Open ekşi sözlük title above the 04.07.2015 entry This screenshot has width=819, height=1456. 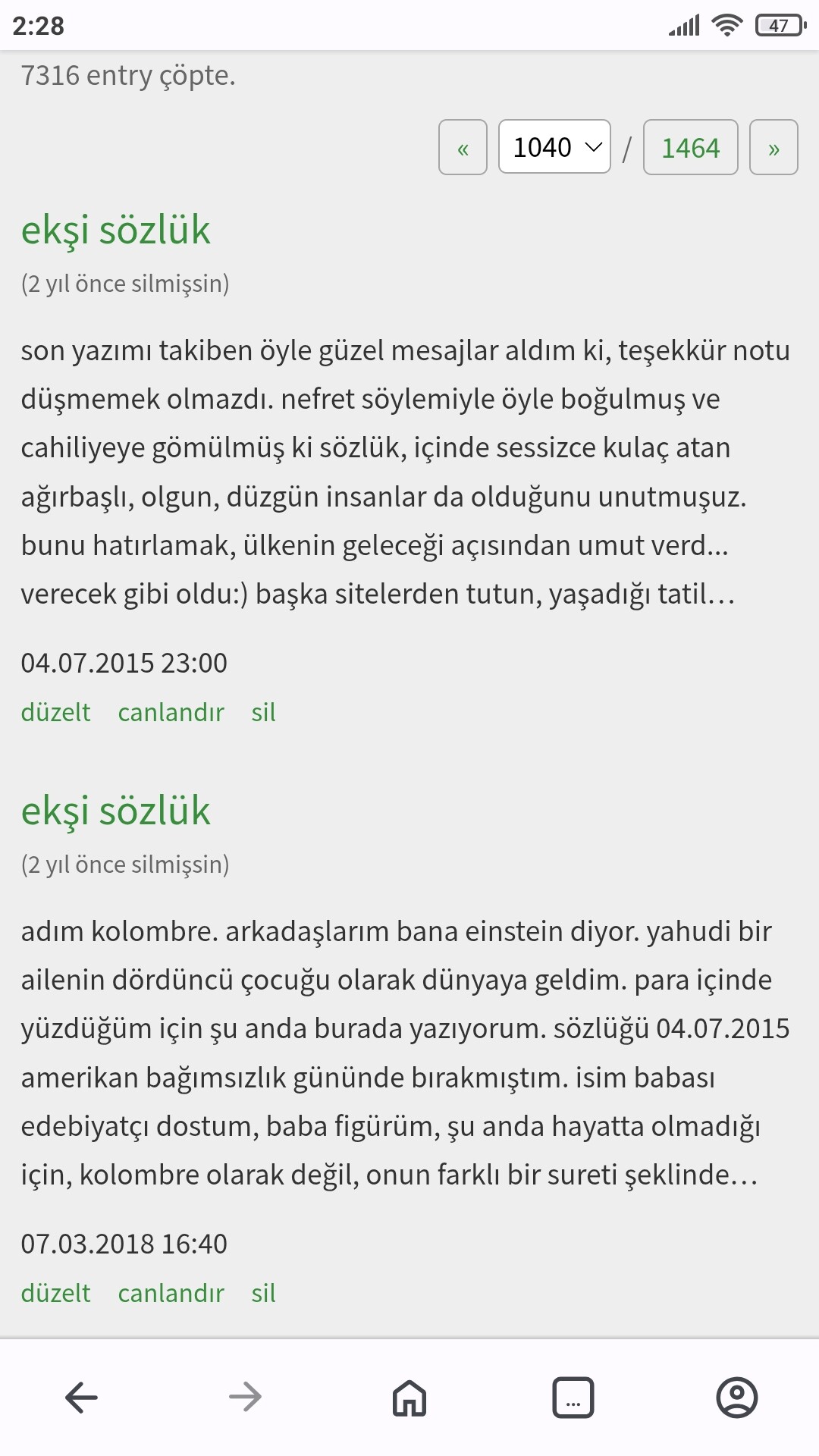[115, 230]
